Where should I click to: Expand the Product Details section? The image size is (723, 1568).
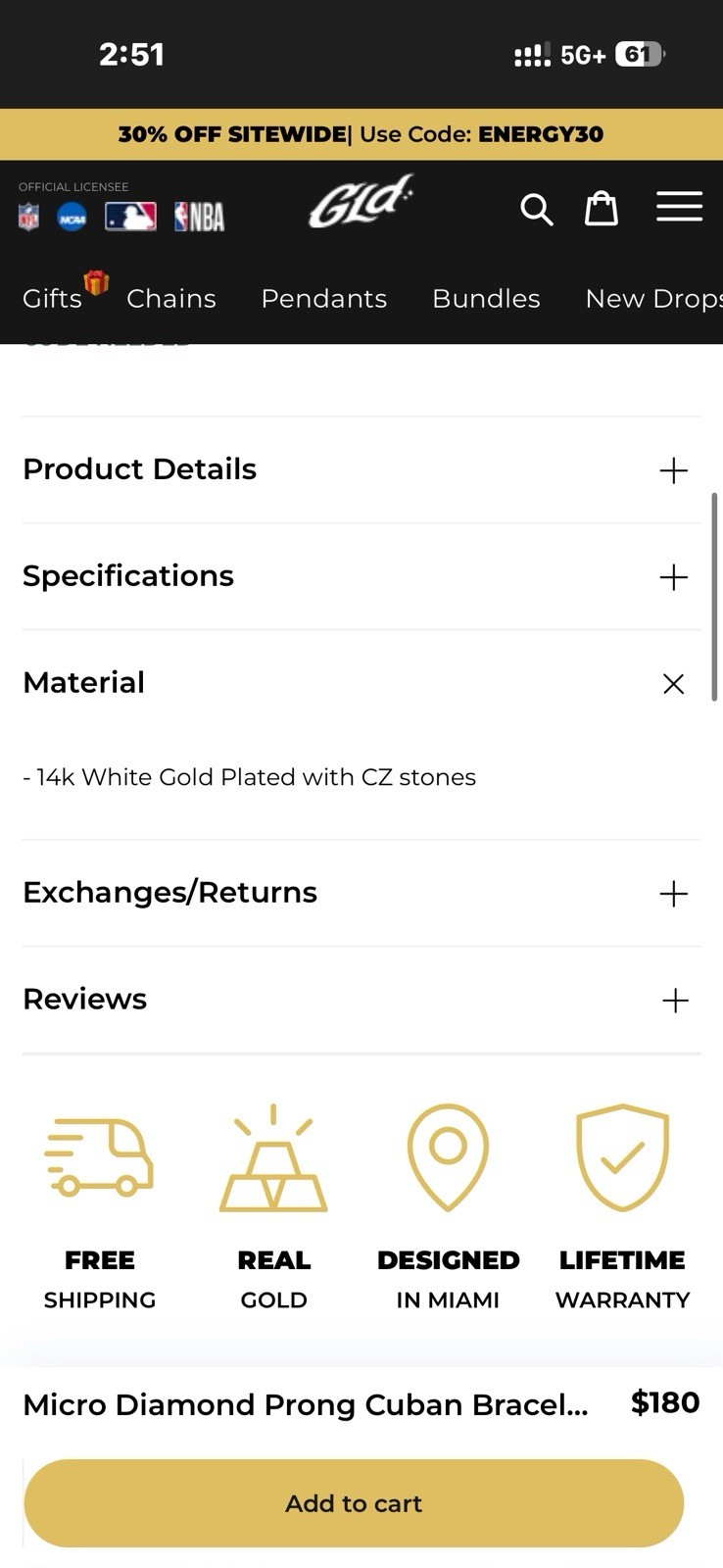click(361, 469)
